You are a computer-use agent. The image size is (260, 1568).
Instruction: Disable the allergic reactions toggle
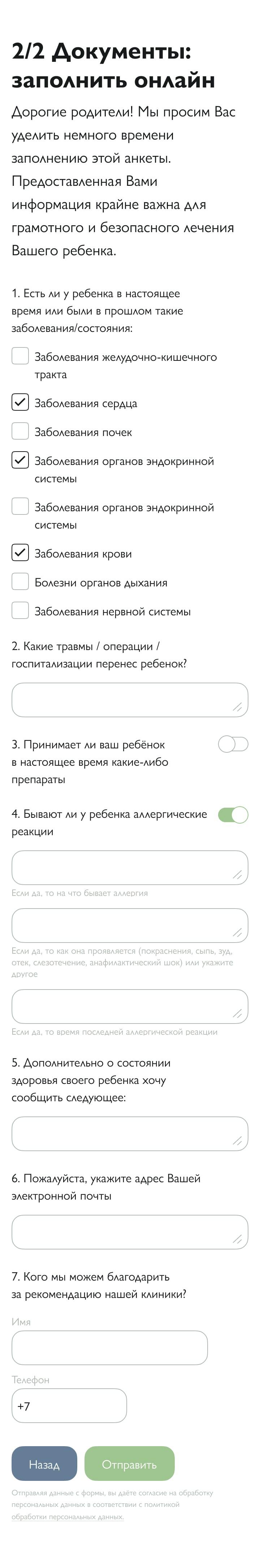[x=233, y=815]
